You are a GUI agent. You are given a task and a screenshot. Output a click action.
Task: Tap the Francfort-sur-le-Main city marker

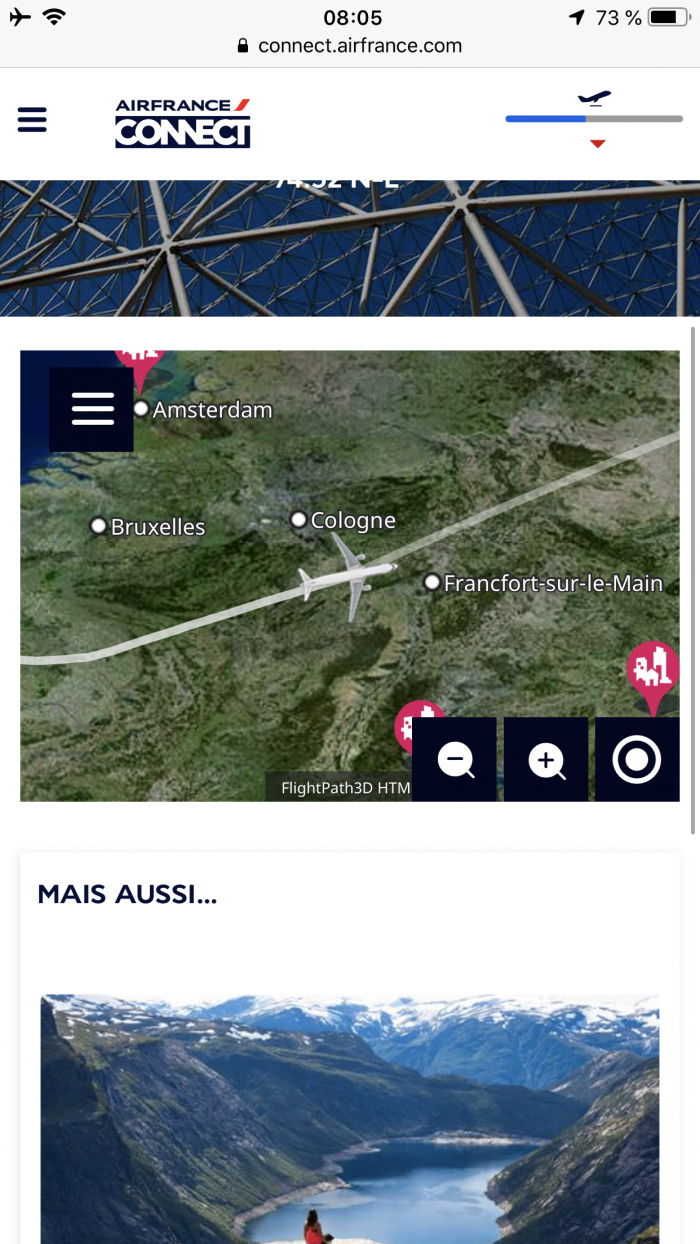[x=432, y=582]
